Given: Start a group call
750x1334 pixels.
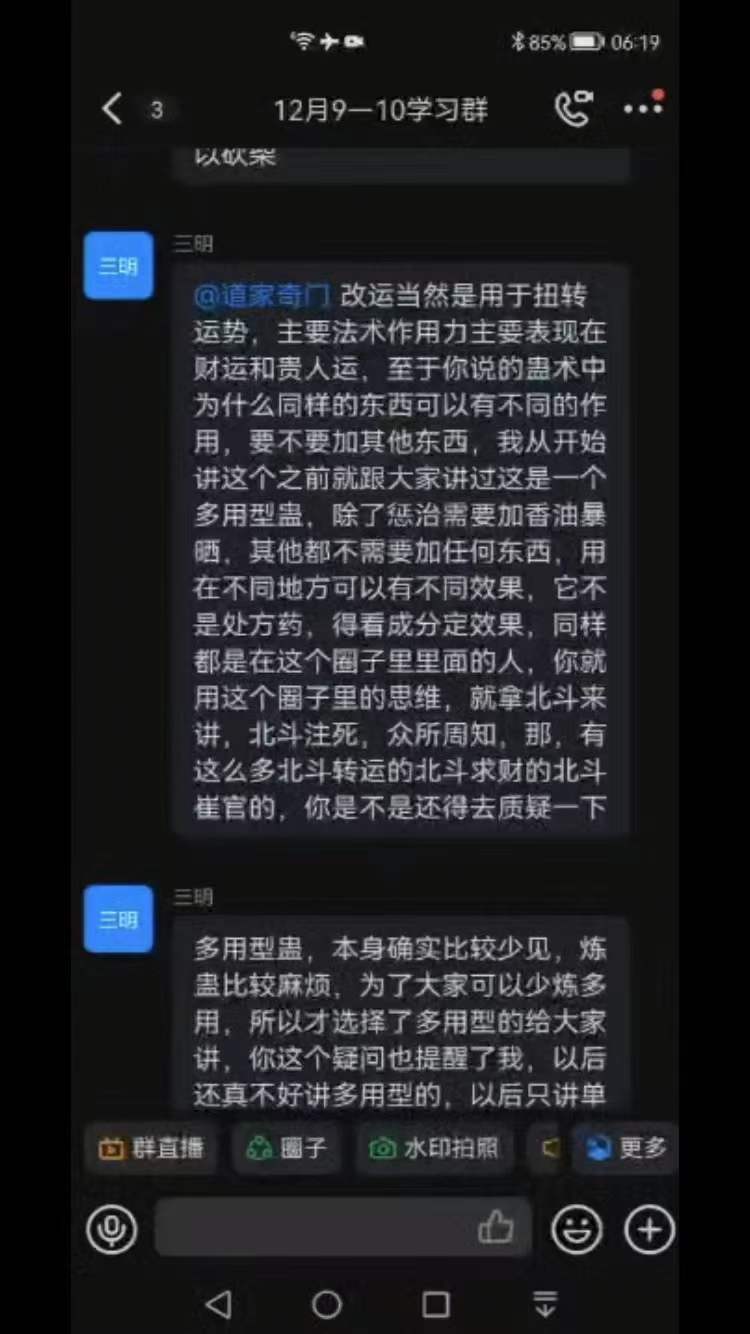Looking at the screenshot, I should [574, 109].
